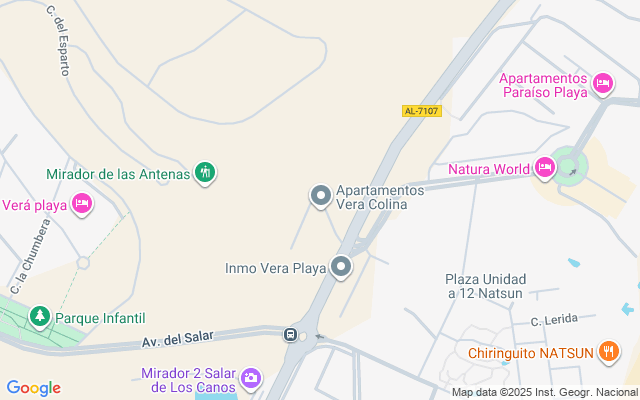Open the Chiringuito NATSUN restaurant marker
The height and width of the screenshot is (400, 640).
(609, 352)
